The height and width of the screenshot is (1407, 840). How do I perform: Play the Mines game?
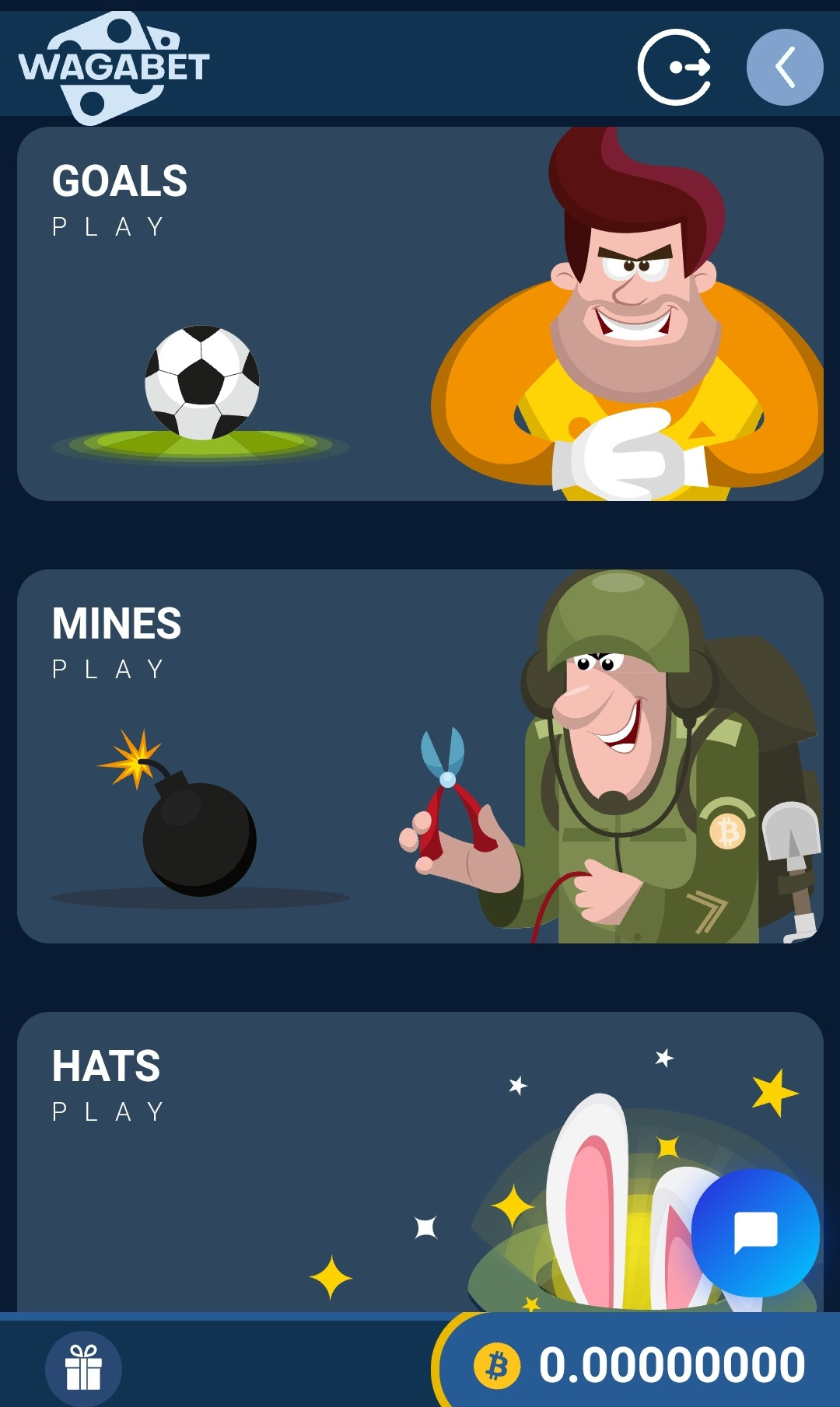click(420, 756)
